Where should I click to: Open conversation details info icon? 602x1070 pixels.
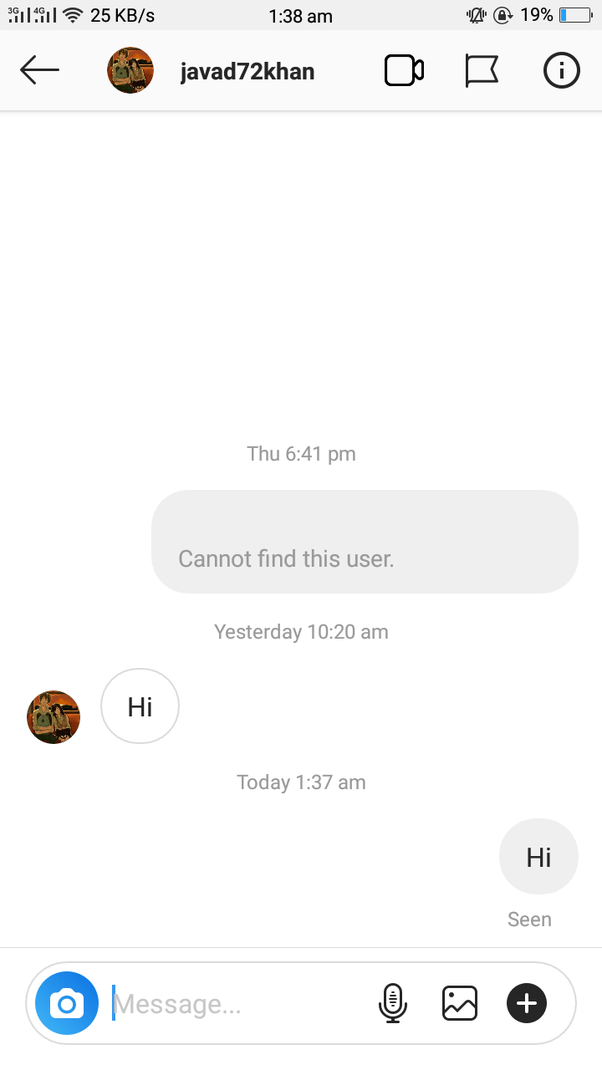pos(561,70)
